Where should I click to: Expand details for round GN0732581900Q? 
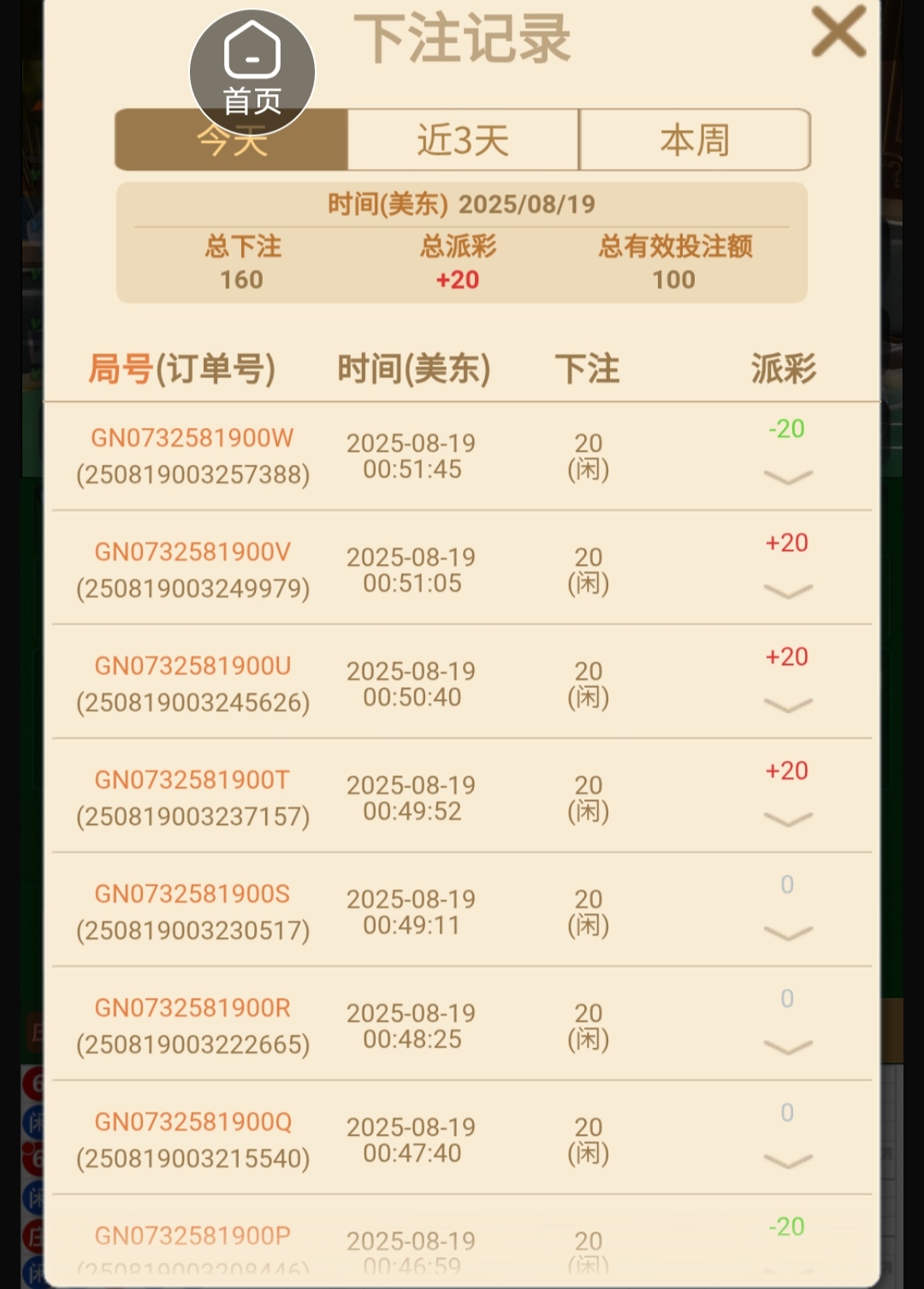(x=787, y=1161)
